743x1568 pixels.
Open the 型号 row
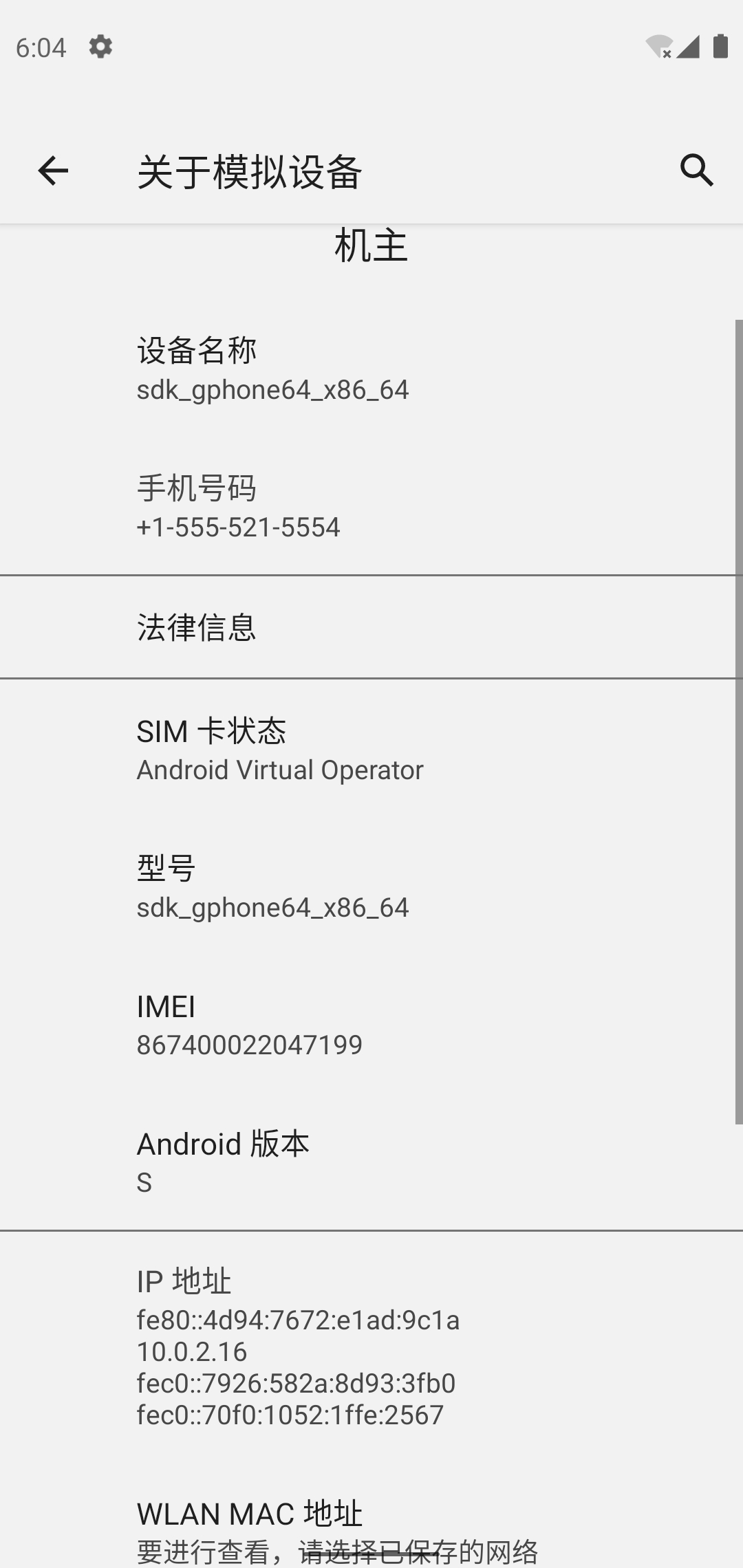[371, 886]
